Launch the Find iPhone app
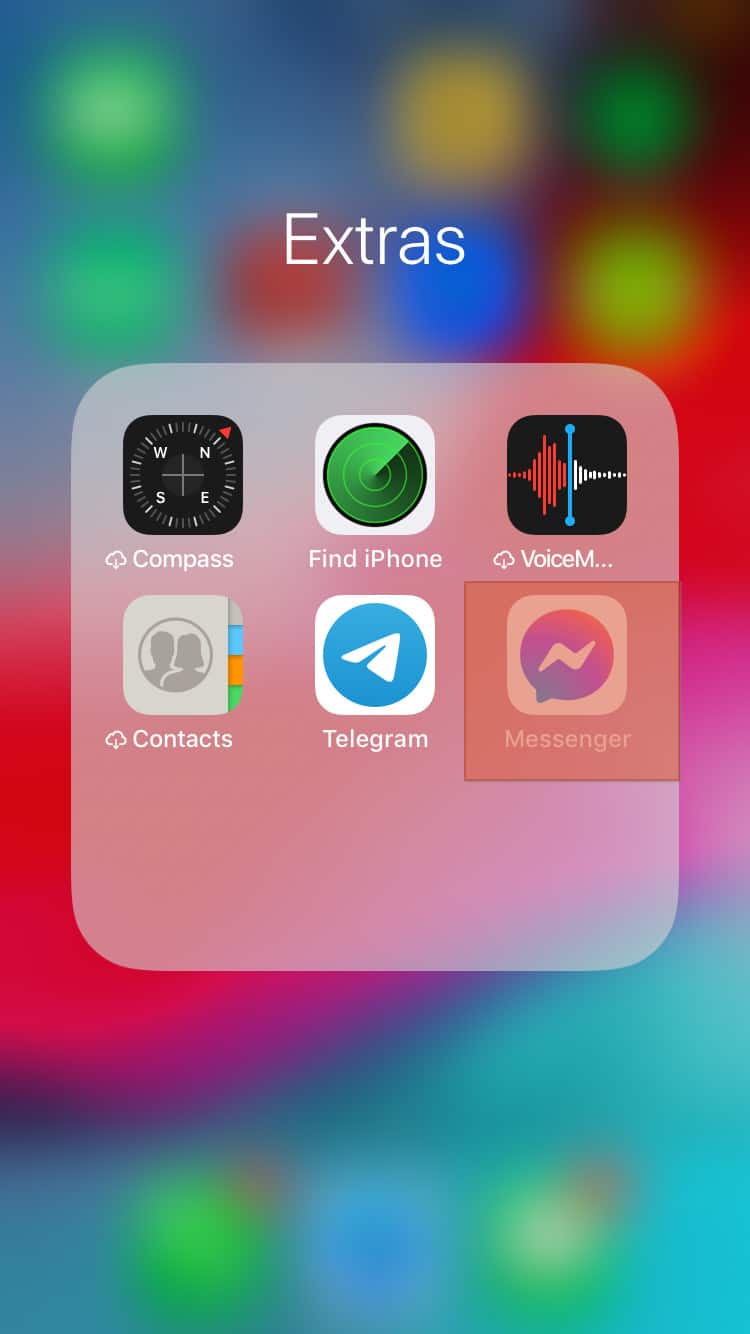Image resolution: width=750 pixels, height=1334 pixels. (x=375, y=475)
